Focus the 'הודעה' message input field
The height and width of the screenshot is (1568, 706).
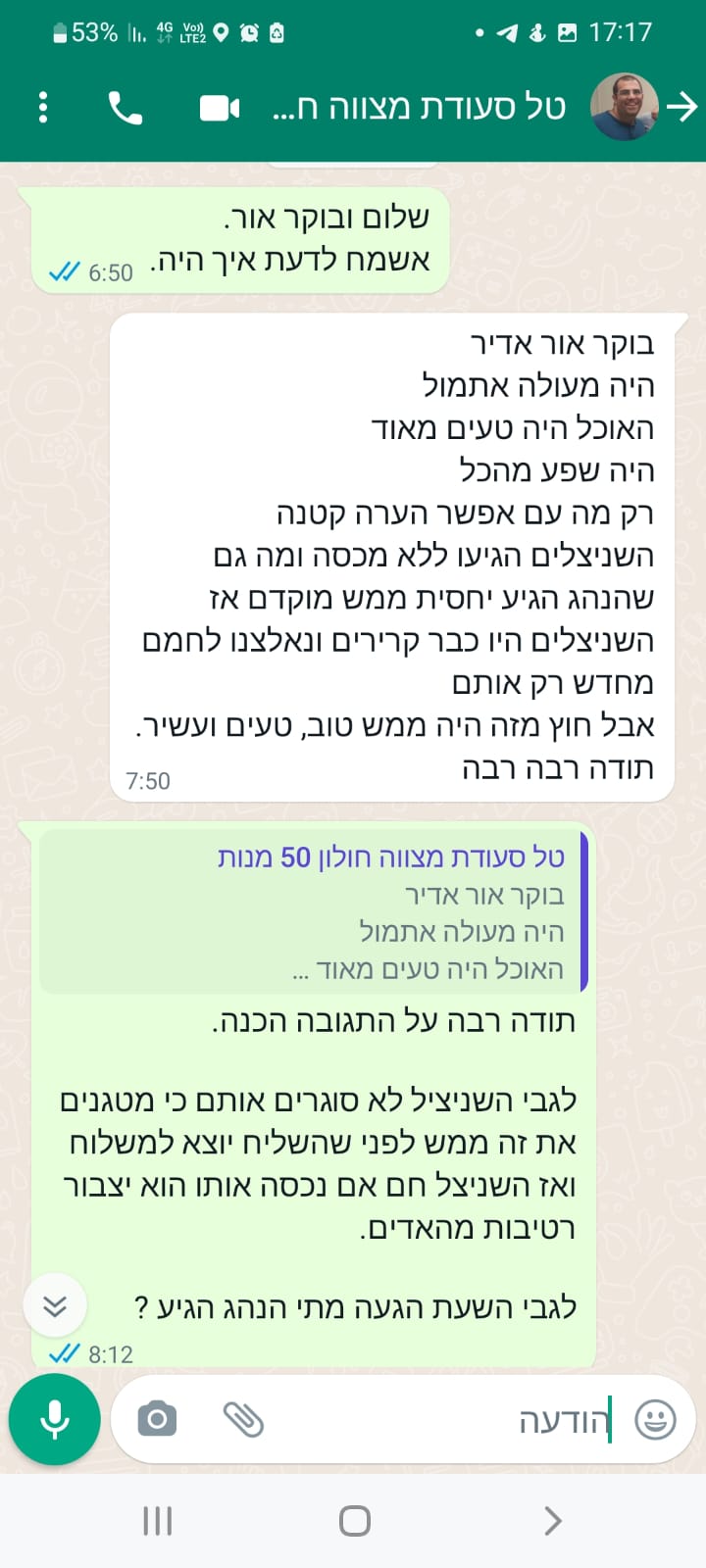coord(441,1419)
